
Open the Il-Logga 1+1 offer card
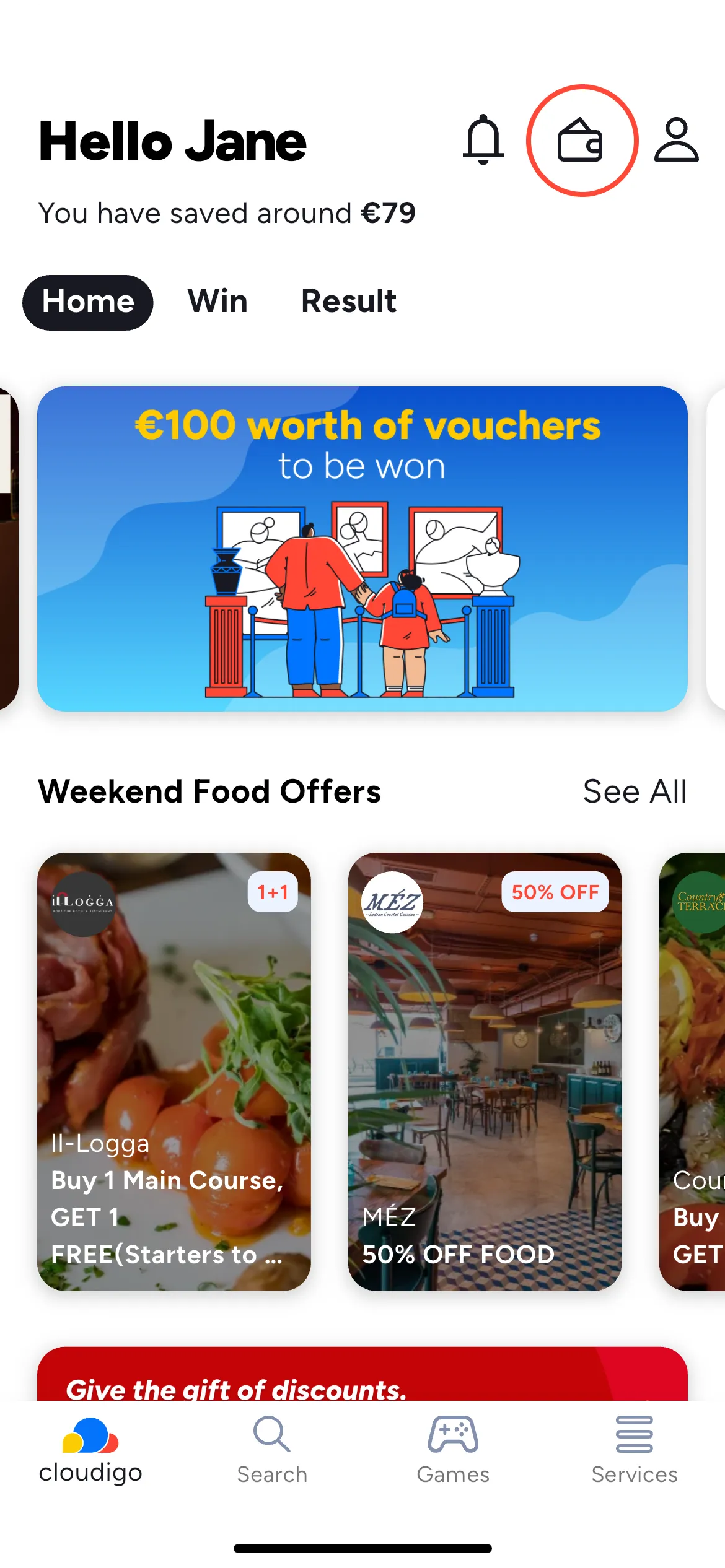click(174, 1071)
